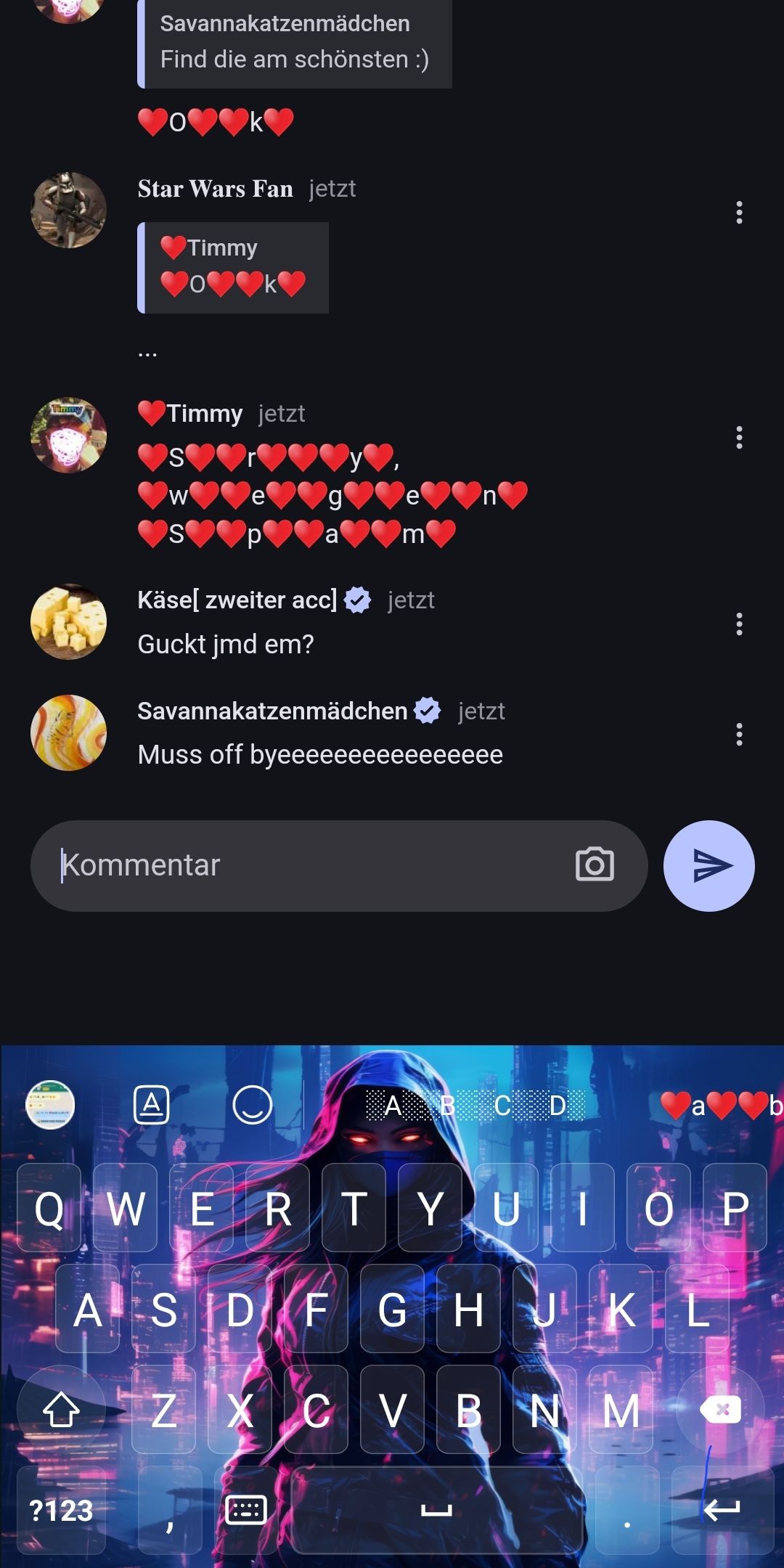Image resolution: width=784 pixels, height=1568 pixels.
Task: Open options menu for Star Wars Fan's comment
Action: [x=739, y=213]
